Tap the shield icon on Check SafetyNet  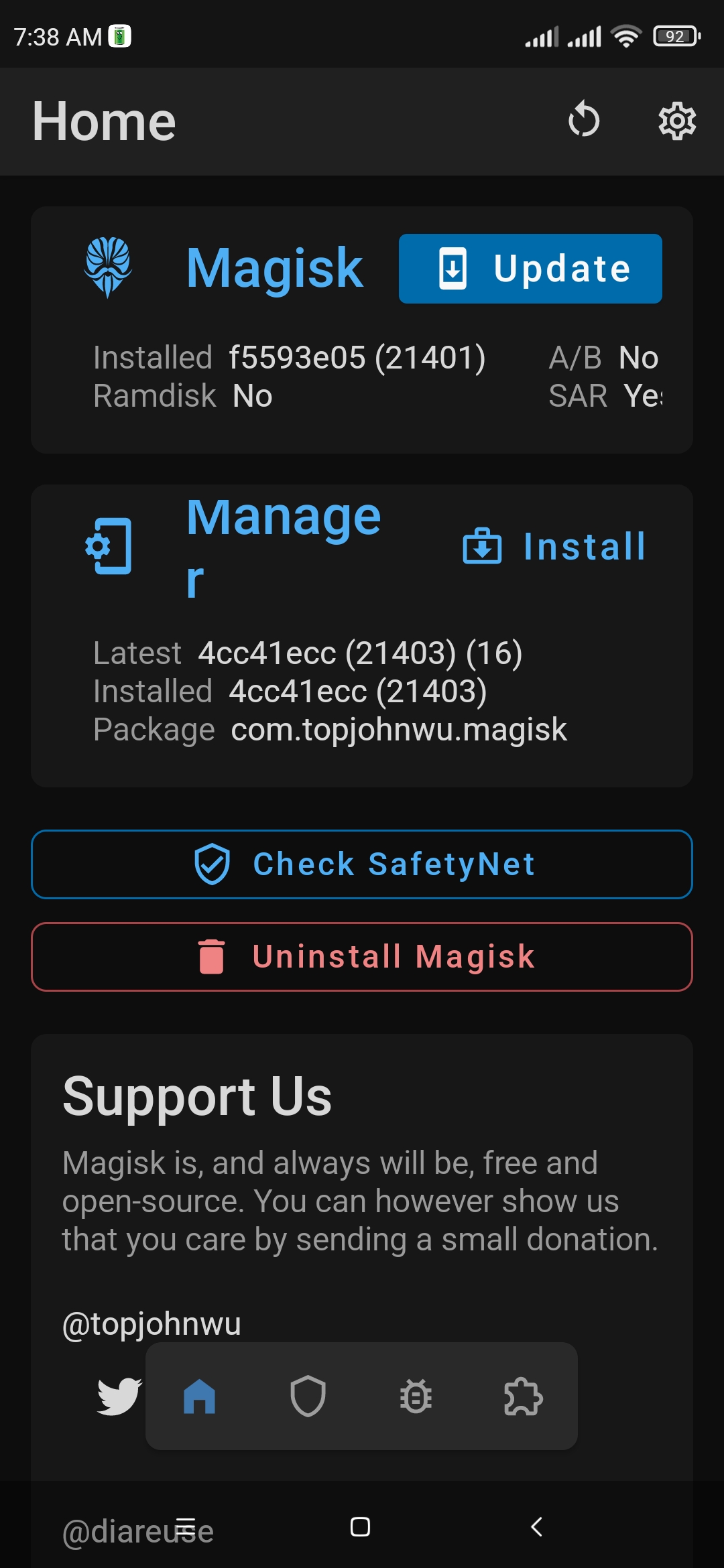(x=213, y=864)
